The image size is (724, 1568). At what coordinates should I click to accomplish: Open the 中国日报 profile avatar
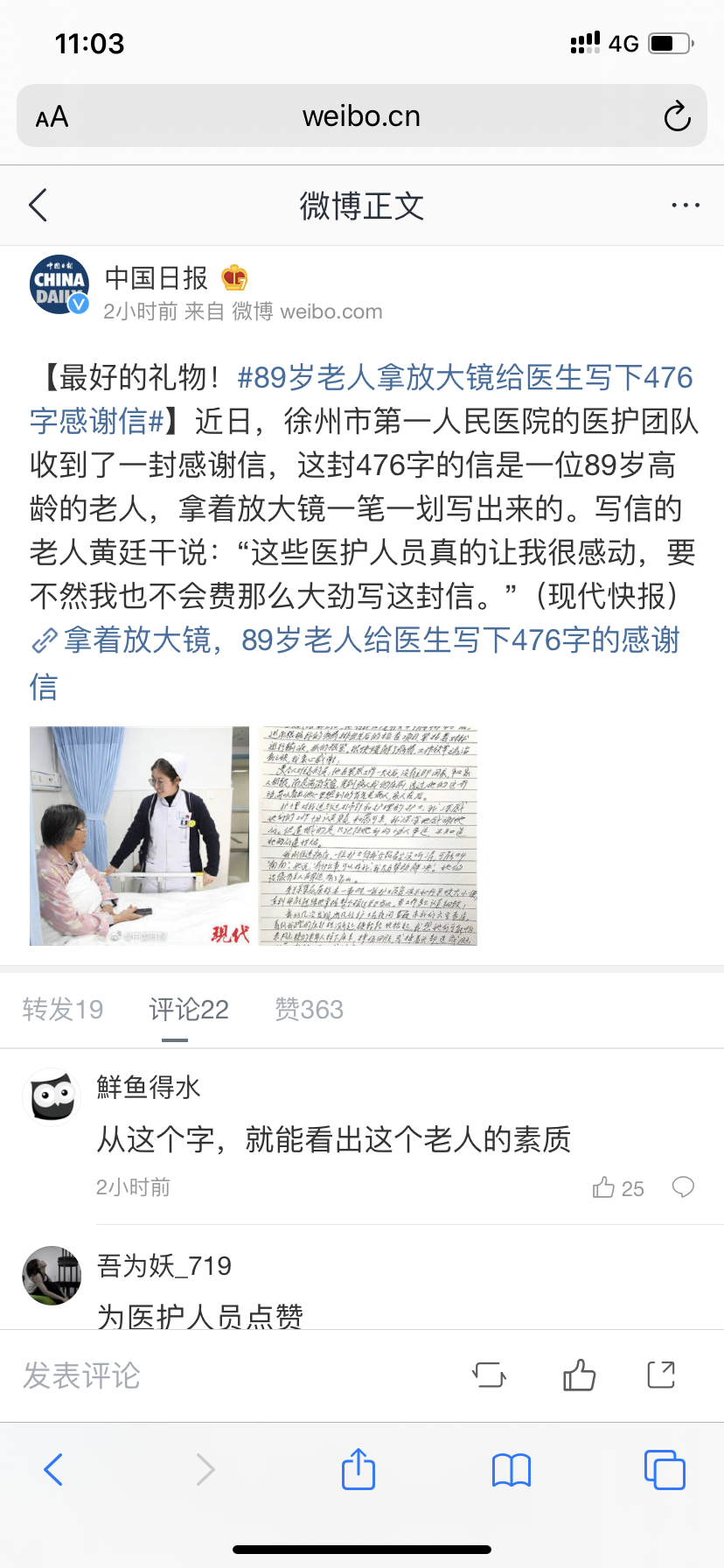click(x=59, y=285)
